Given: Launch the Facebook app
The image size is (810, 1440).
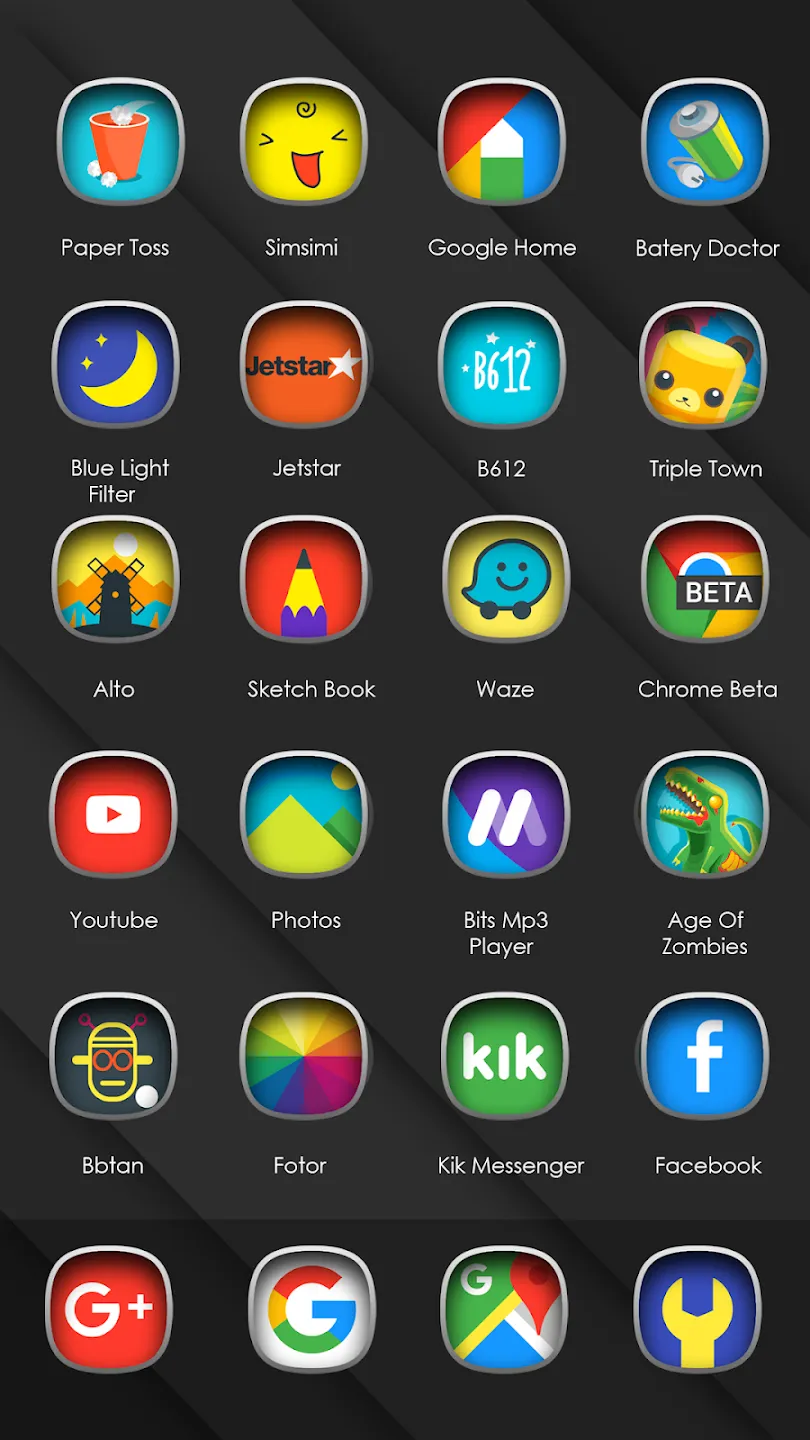Looking at the screenshot, I should point(705,1056).
